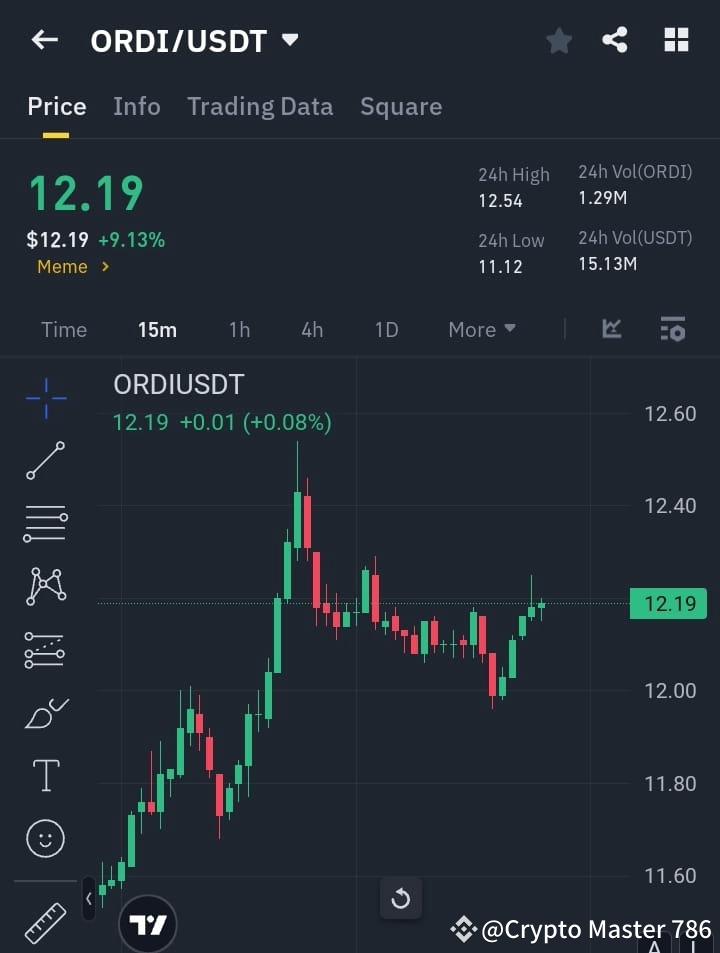Share the ORDI/USDT chart
The width and height of the screenshot is (720, 953).
point(615,40)
